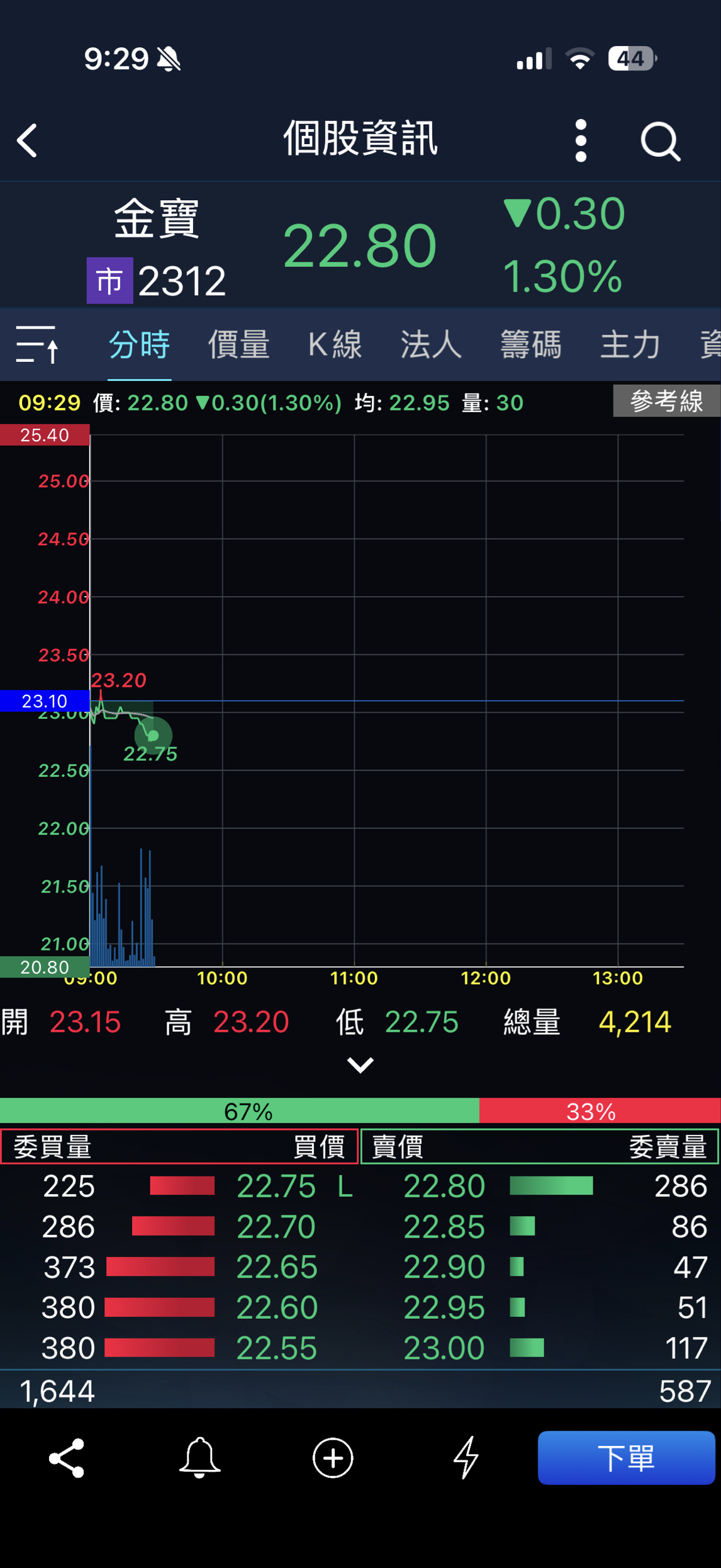
Task: Share this stock quote
Action: coord(67,1458)
